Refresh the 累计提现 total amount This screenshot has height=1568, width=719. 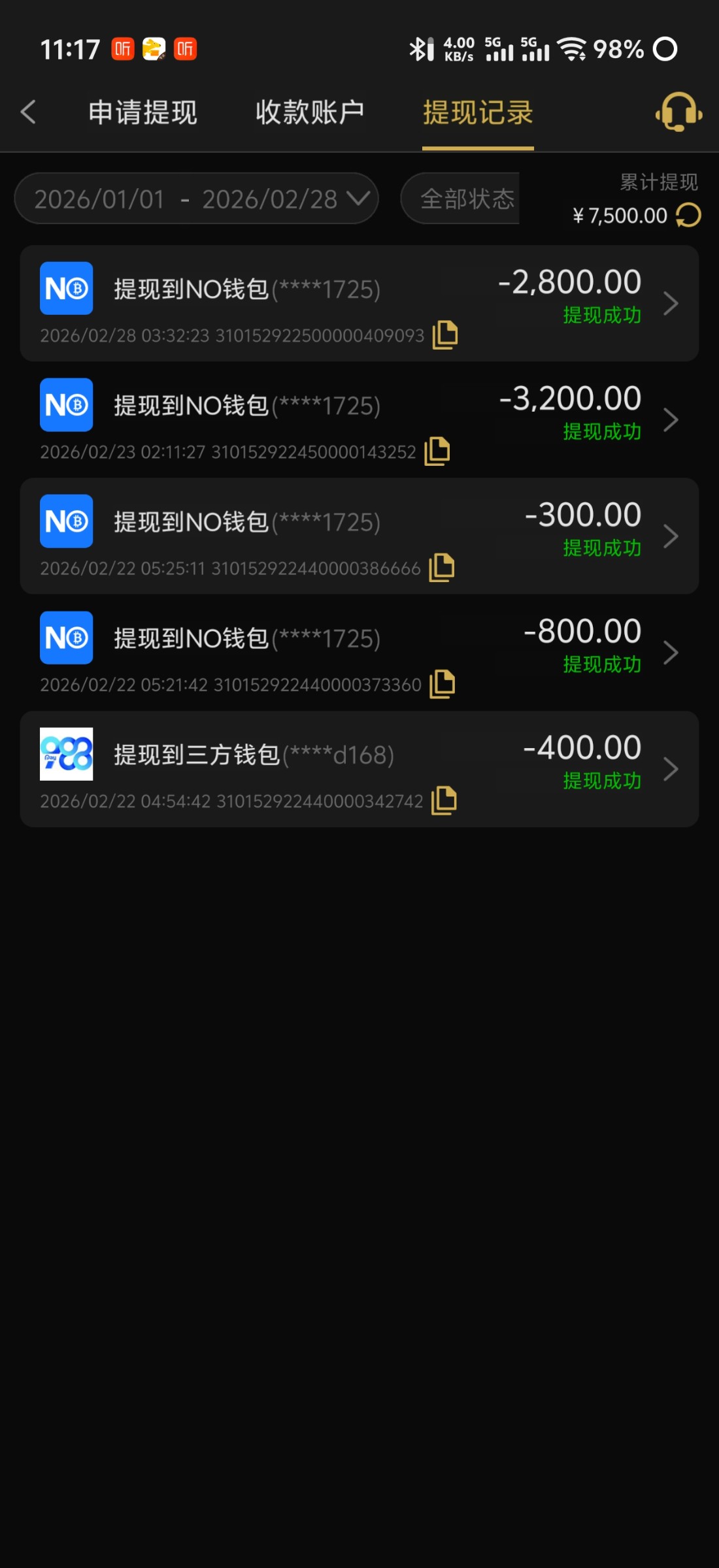point(688,215)
